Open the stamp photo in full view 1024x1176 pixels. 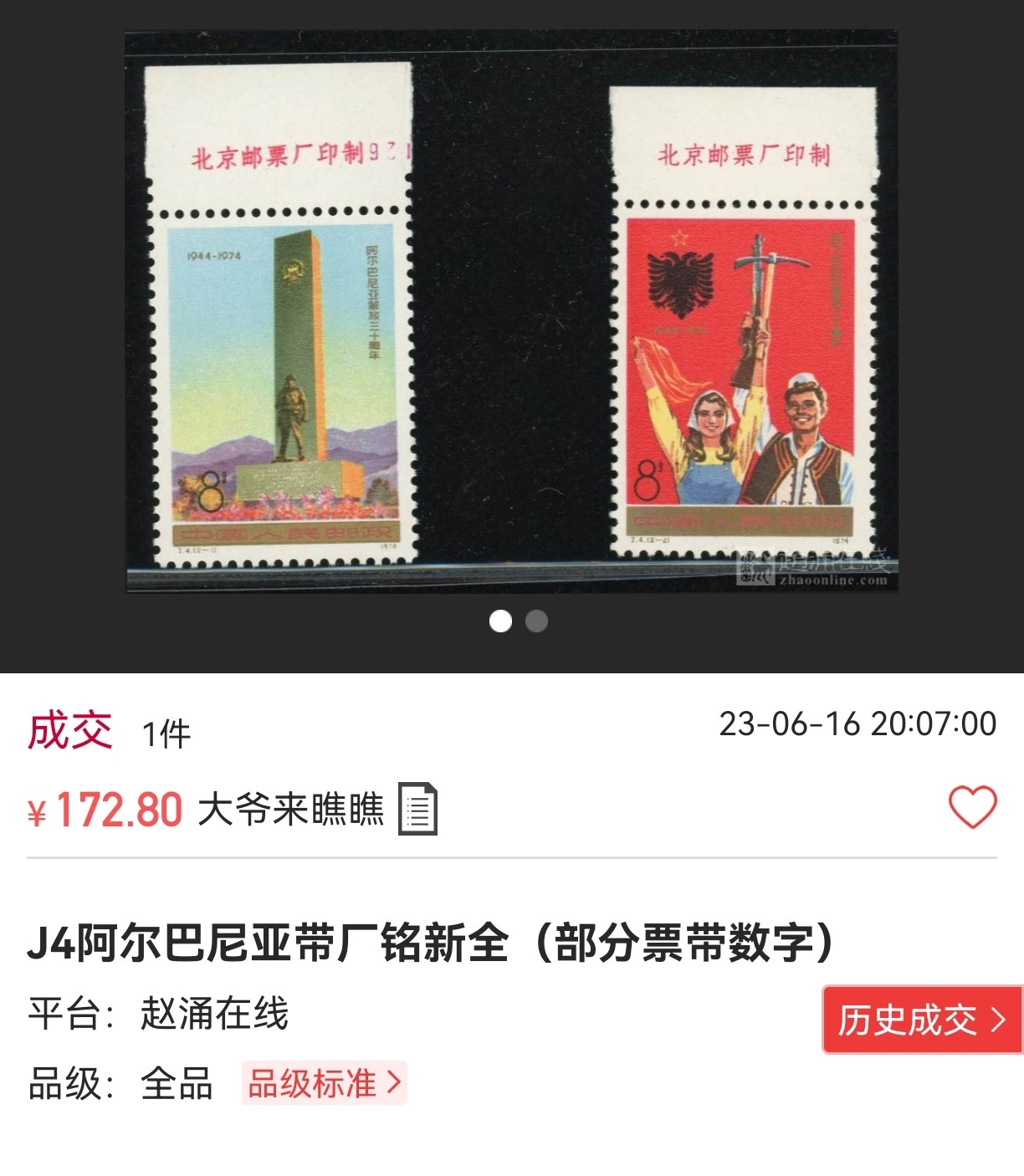(x=511, y=311)
